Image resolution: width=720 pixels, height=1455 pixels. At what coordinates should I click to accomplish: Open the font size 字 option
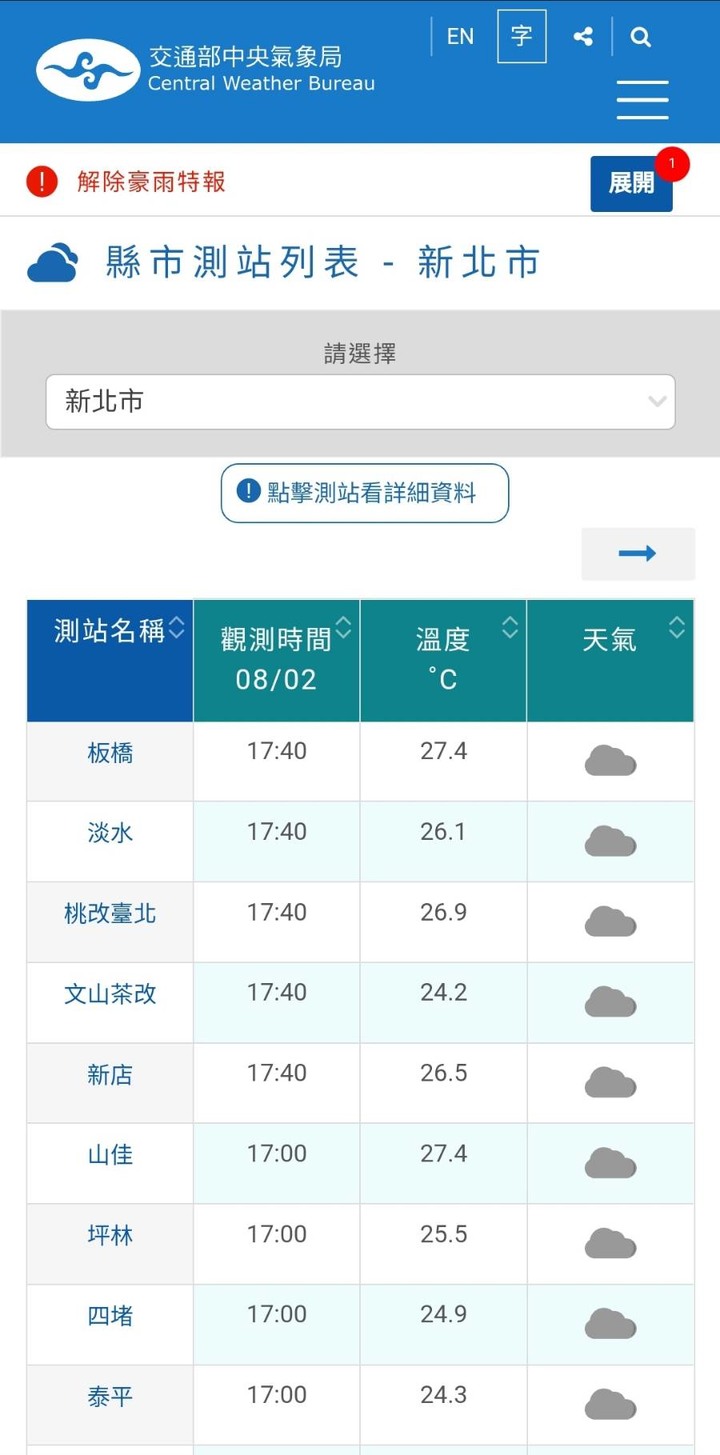click(522, 37)
